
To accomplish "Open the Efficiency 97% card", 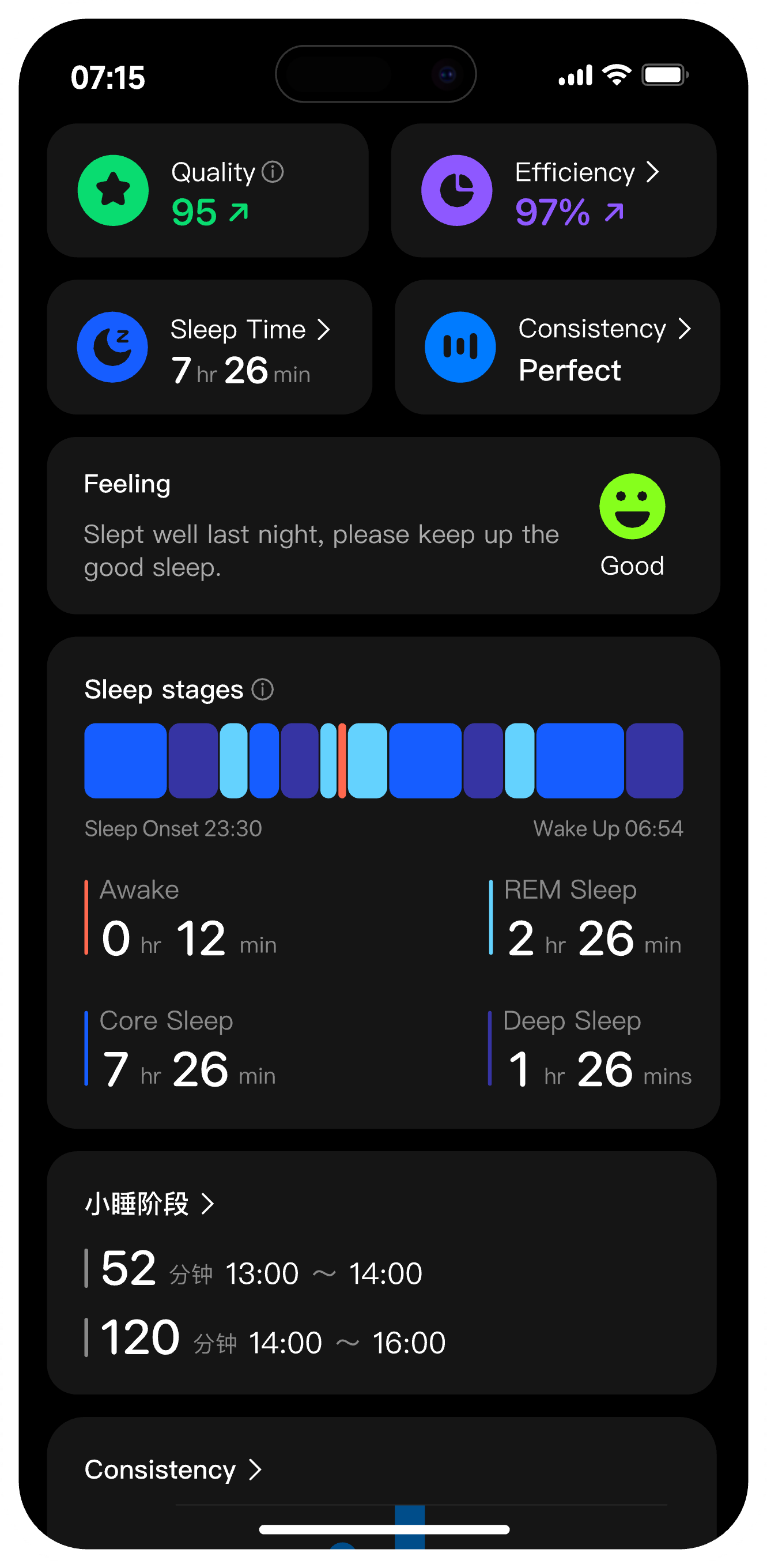I will 553,190.
